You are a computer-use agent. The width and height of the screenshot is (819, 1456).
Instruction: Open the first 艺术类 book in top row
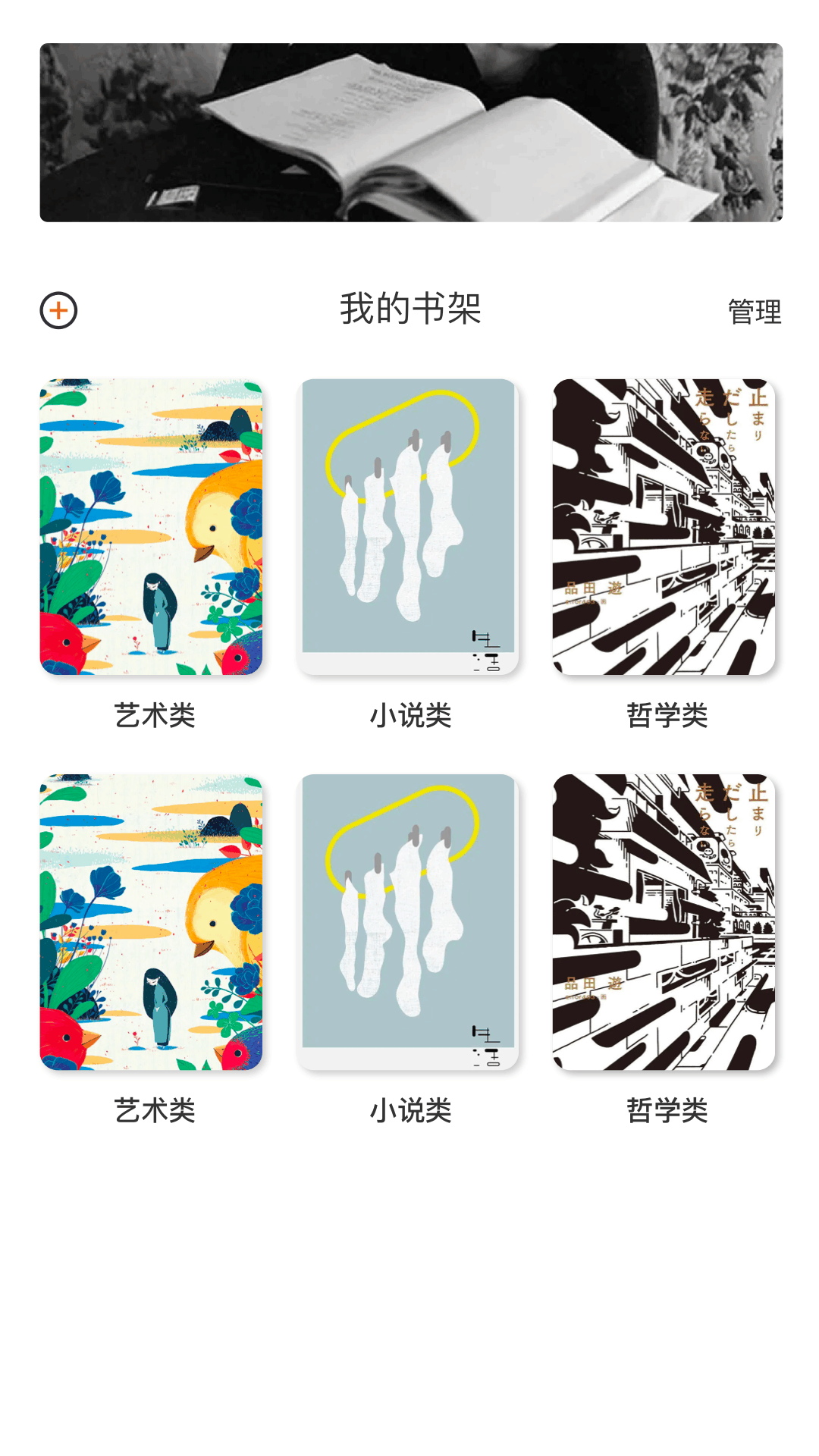[x=152, y=527]
